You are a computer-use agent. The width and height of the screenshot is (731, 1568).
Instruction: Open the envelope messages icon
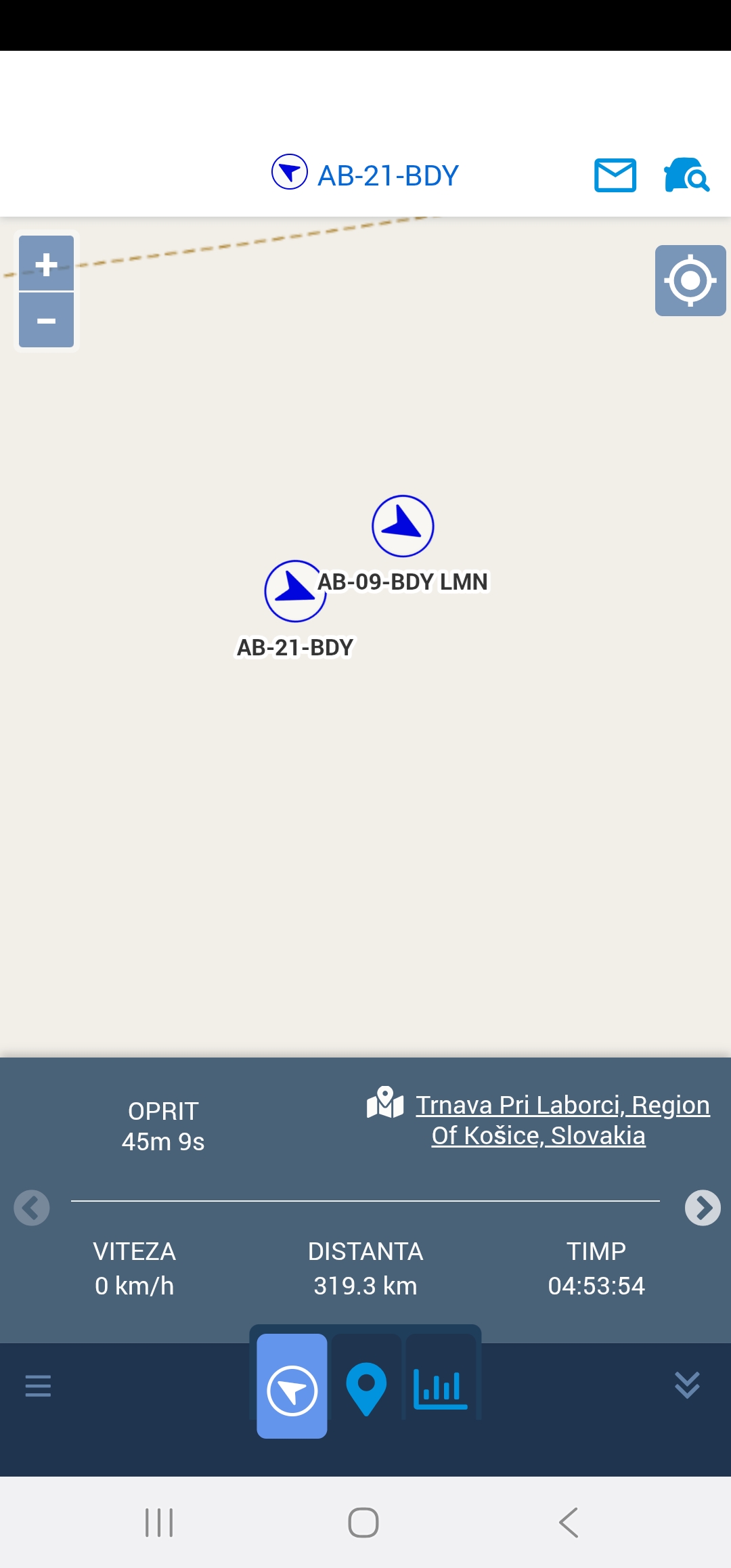(615, 175)
